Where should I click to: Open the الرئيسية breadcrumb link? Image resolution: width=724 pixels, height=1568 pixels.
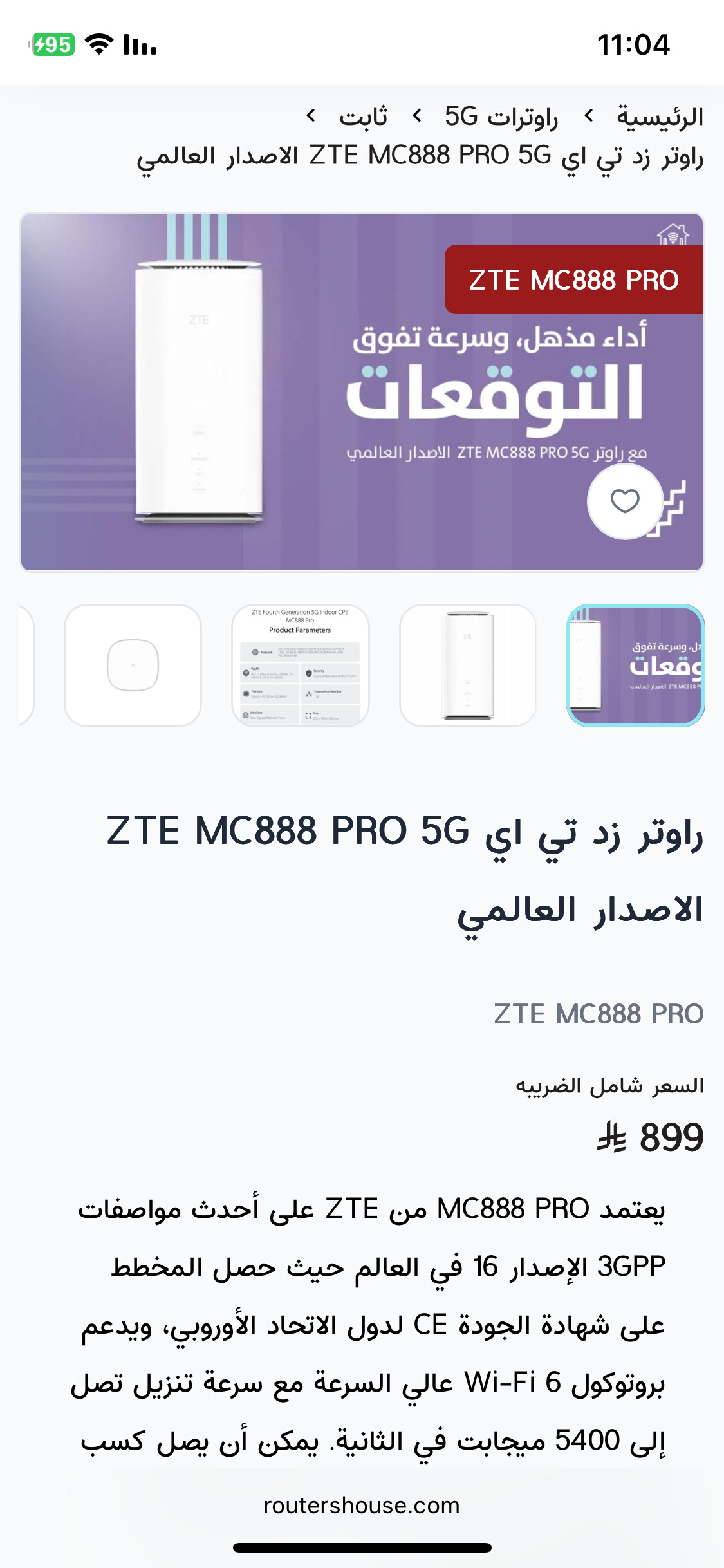tap(660, 117)
